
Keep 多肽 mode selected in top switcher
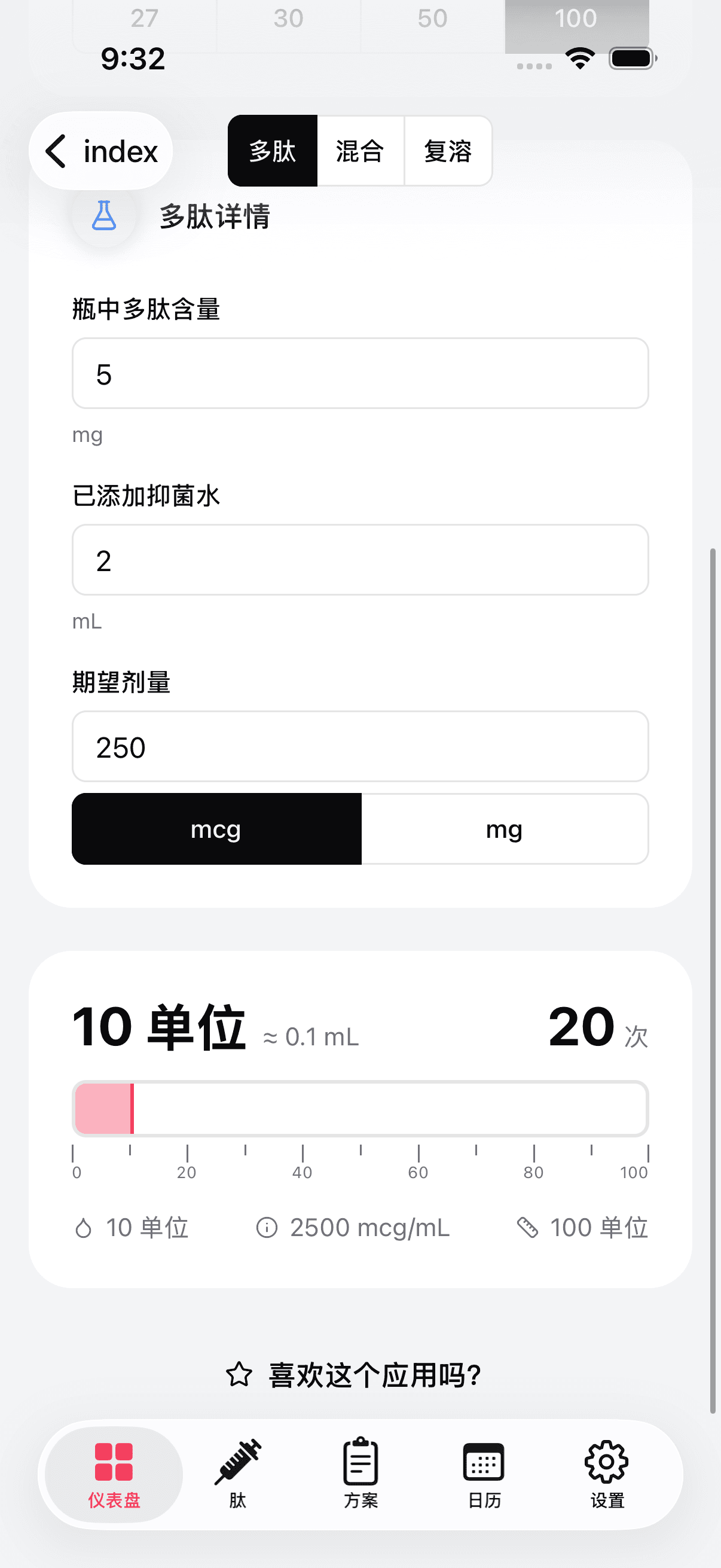(x=271, y=151)
